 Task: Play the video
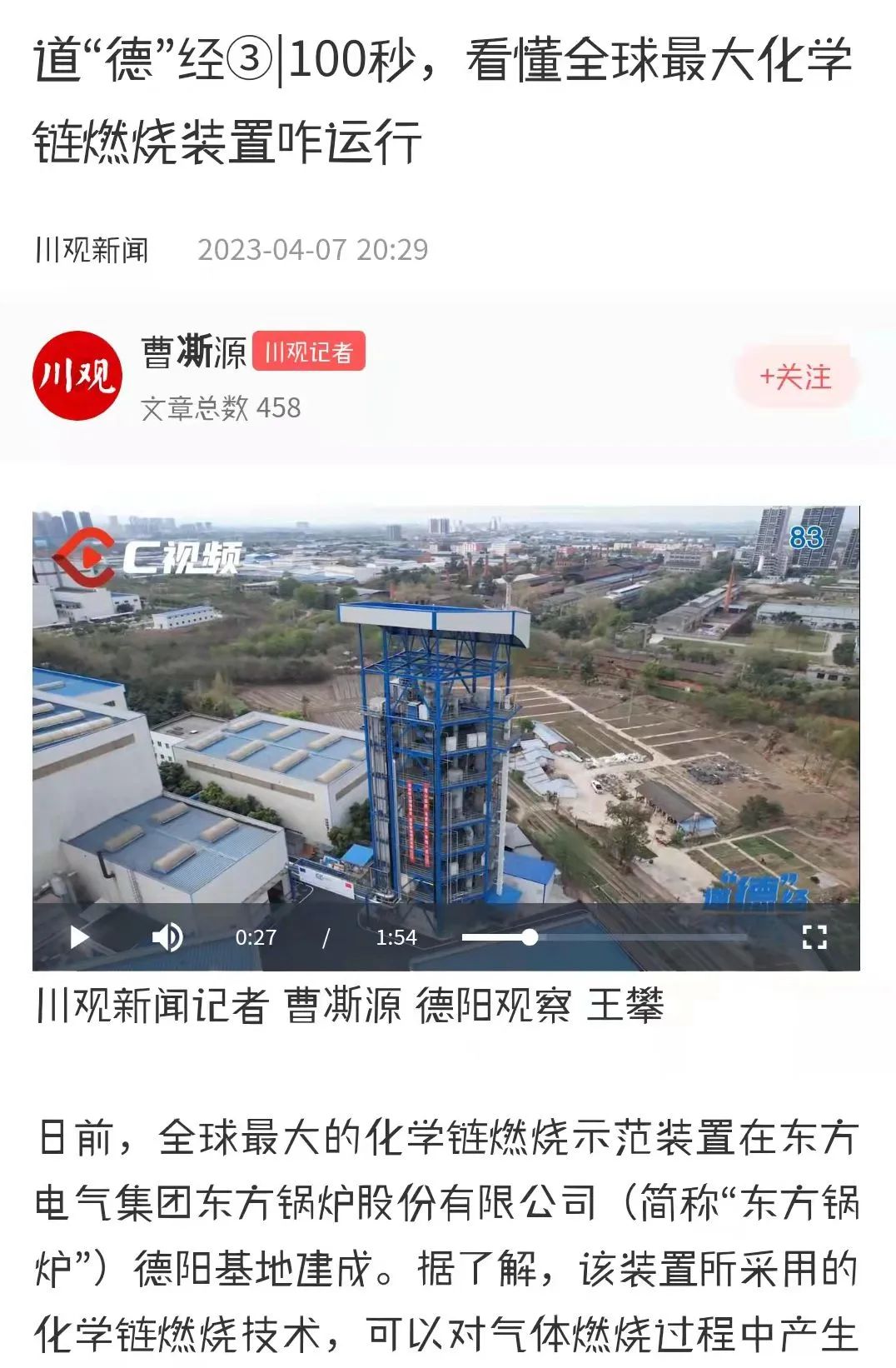click(79, 937)
